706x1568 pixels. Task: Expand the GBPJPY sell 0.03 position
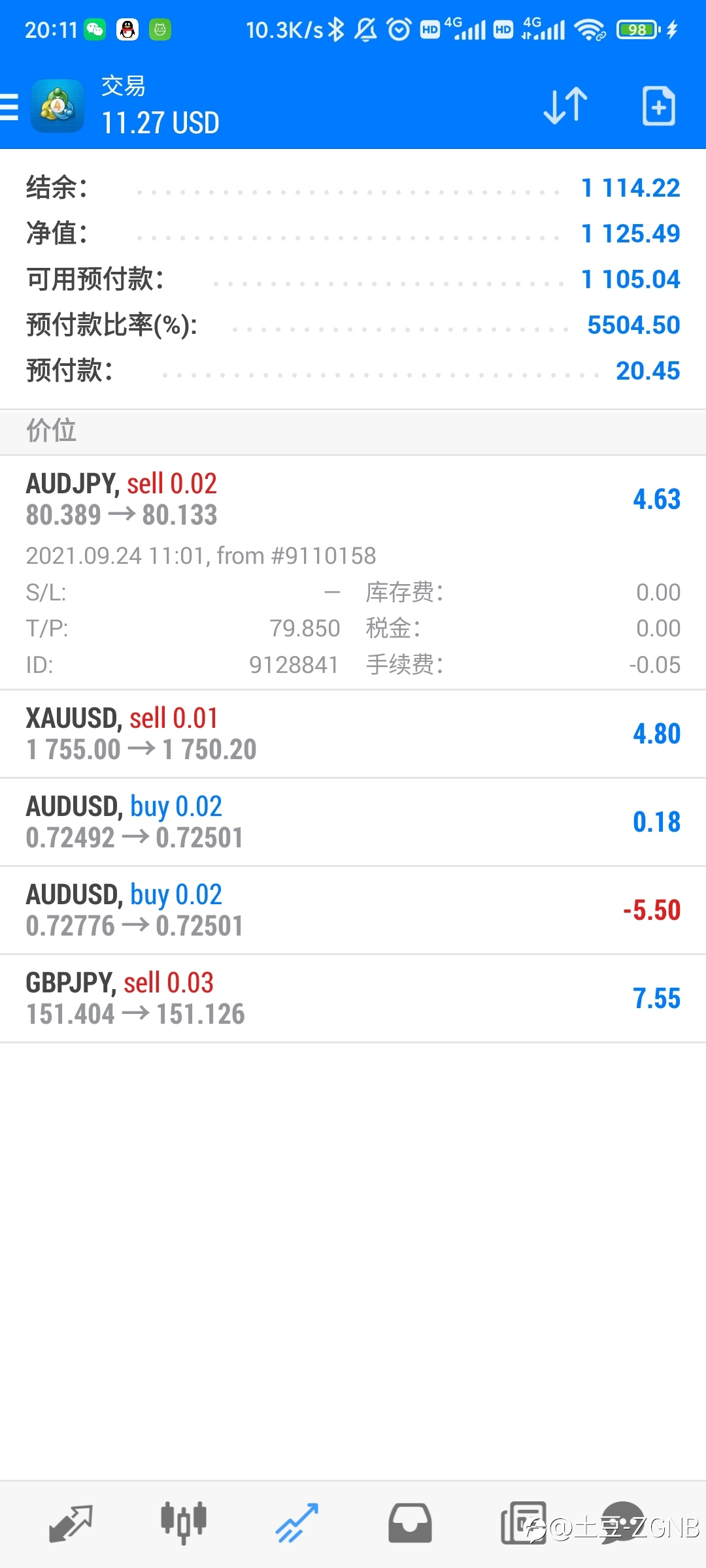coord(353,998)
